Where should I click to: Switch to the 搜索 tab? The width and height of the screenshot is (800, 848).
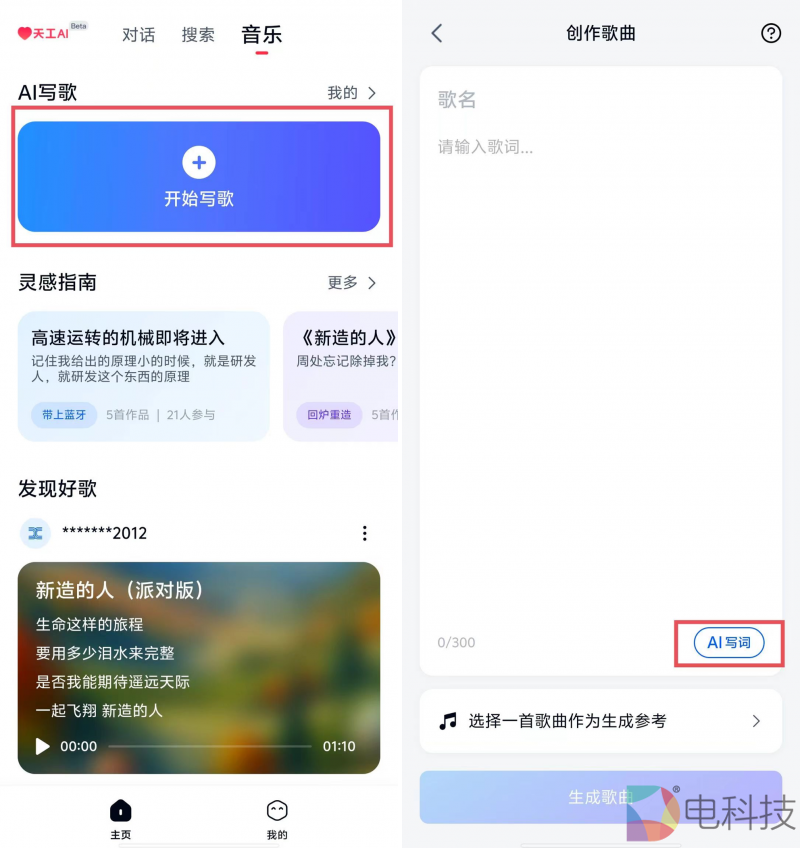[x=198, y=35]
